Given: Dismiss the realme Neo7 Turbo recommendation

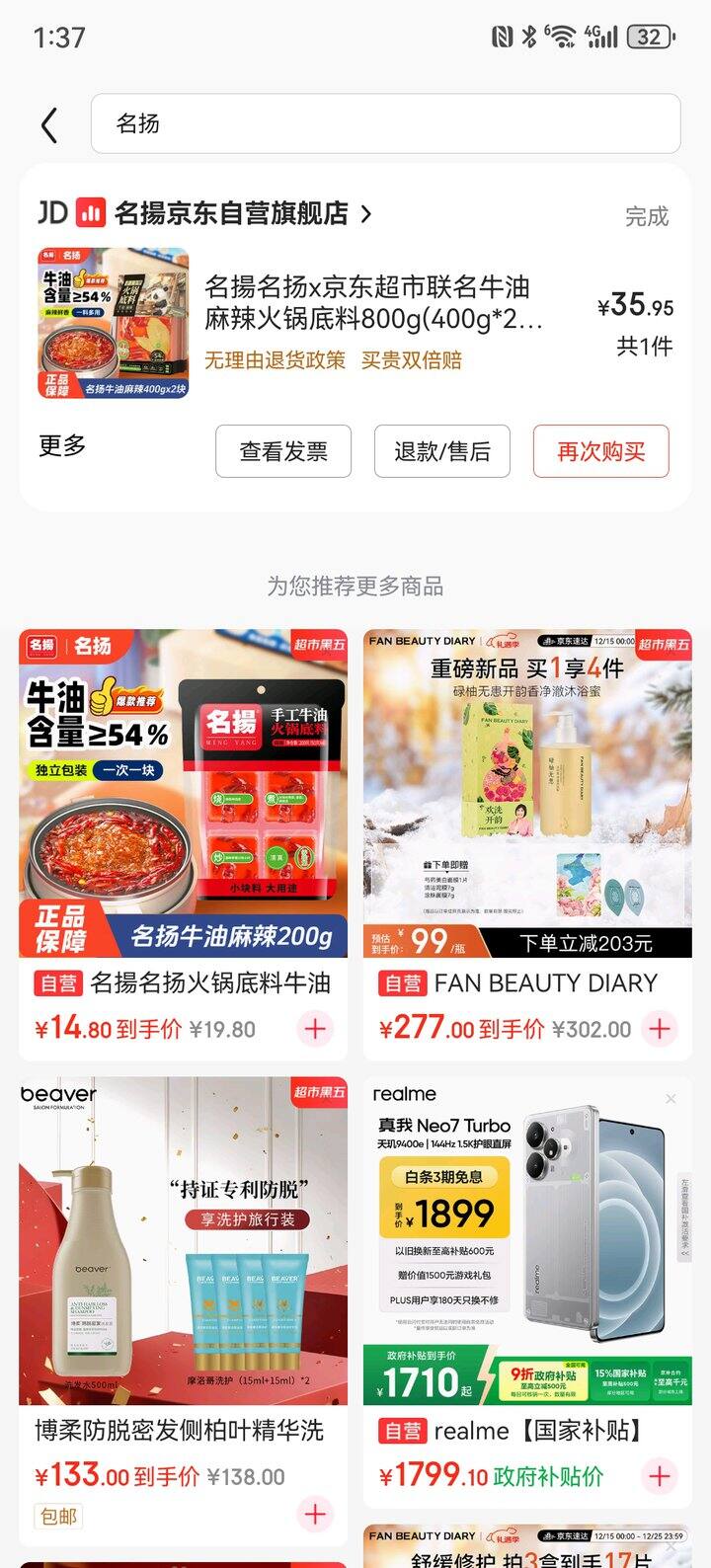Looking at the screenshot, I should [x=671, y=1099].
